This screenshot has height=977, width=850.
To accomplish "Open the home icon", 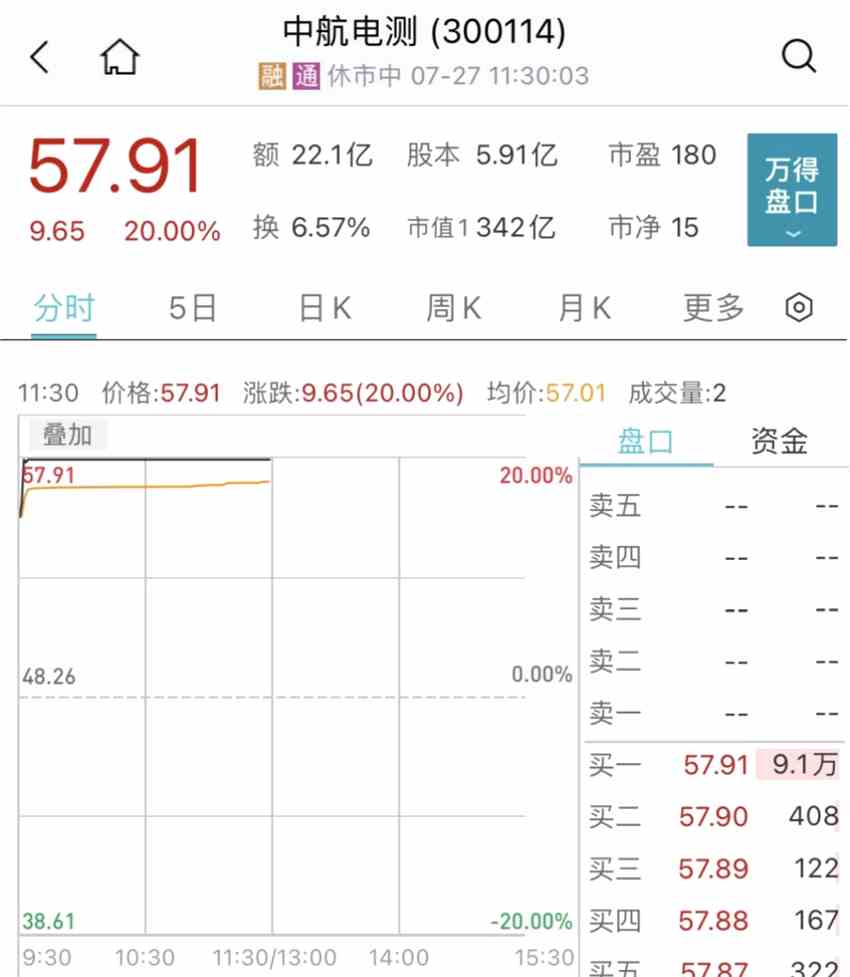I will 120,58.
